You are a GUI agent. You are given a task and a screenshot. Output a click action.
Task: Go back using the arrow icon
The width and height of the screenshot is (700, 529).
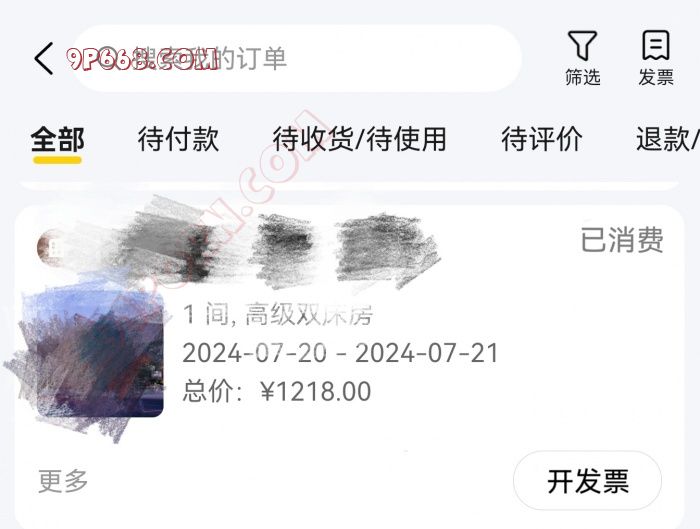pos(44,59)
